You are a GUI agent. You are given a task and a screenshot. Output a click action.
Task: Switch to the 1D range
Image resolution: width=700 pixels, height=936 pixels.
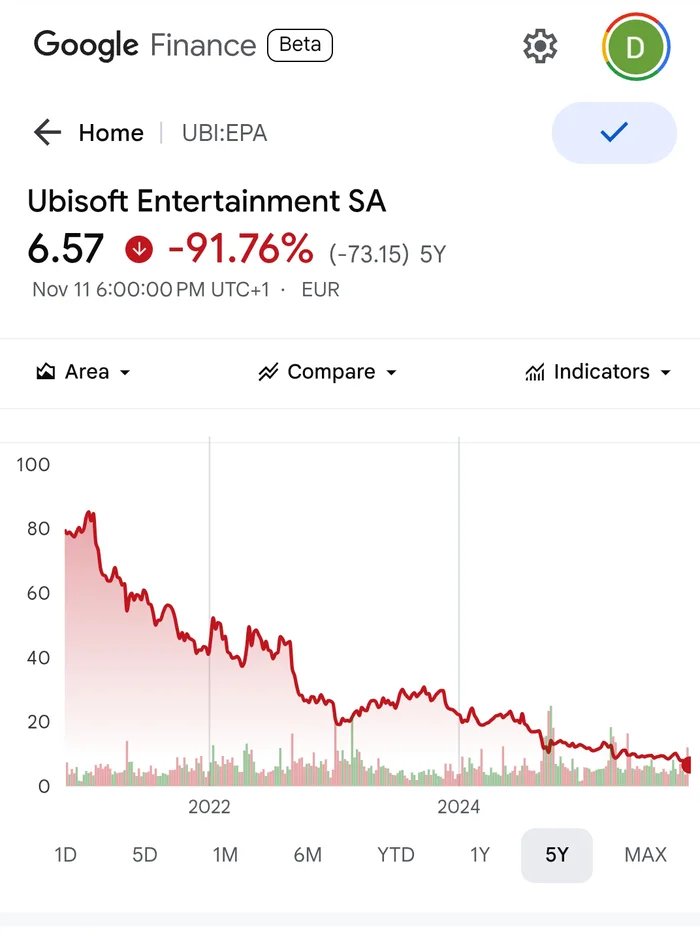point(65,855)
